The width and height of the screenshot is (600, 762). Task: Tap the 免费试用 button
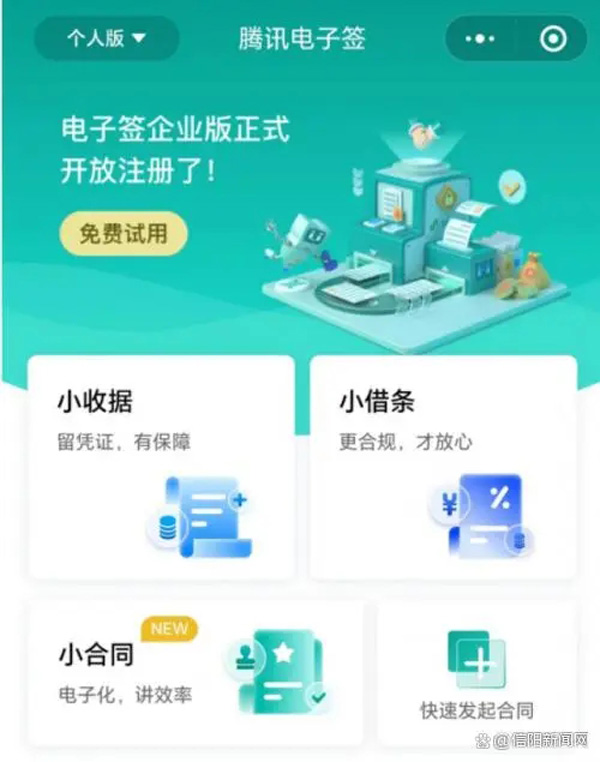[x=123, y=235]
